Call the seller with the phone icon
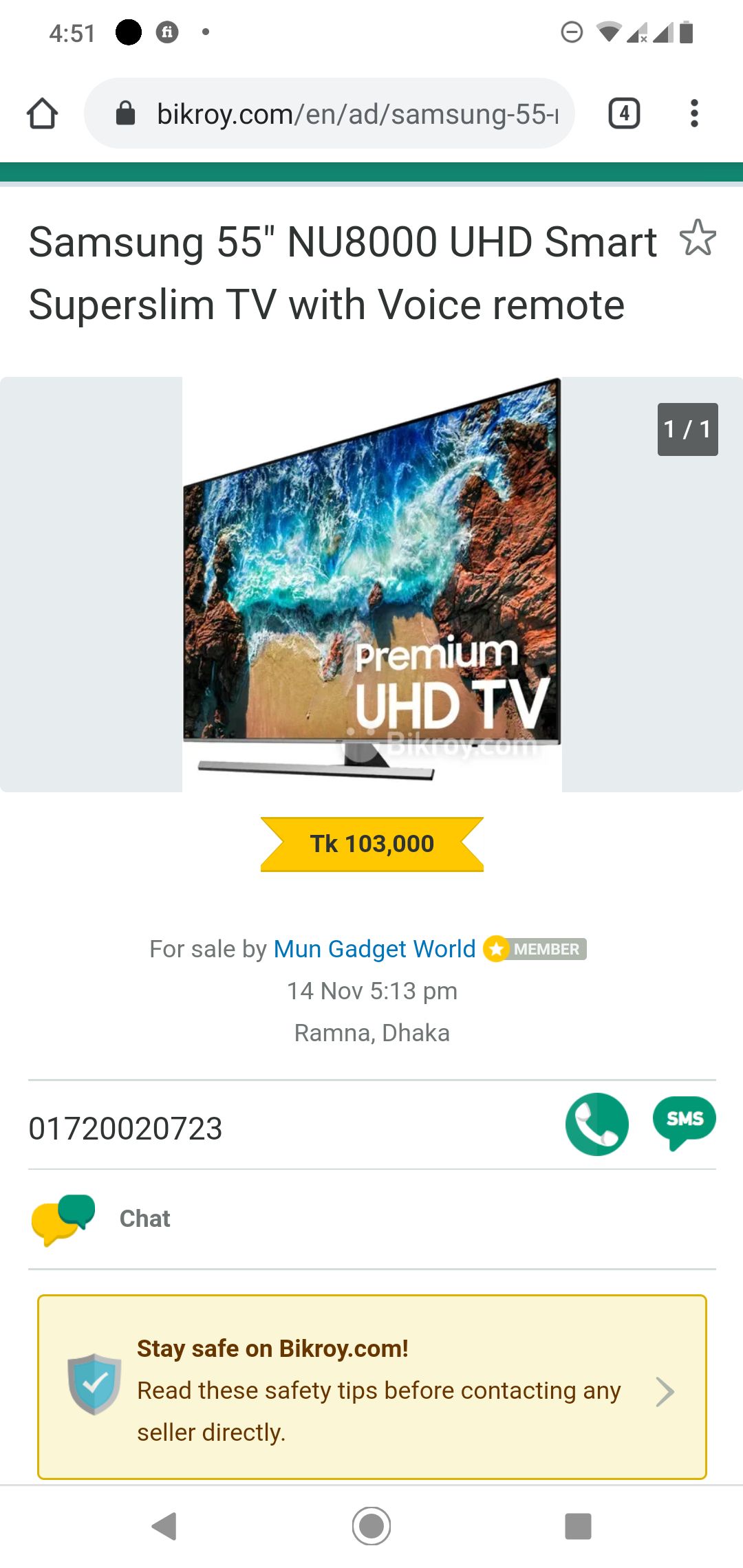Viewport: 743px width, 1568px height. coord(596,1124)
